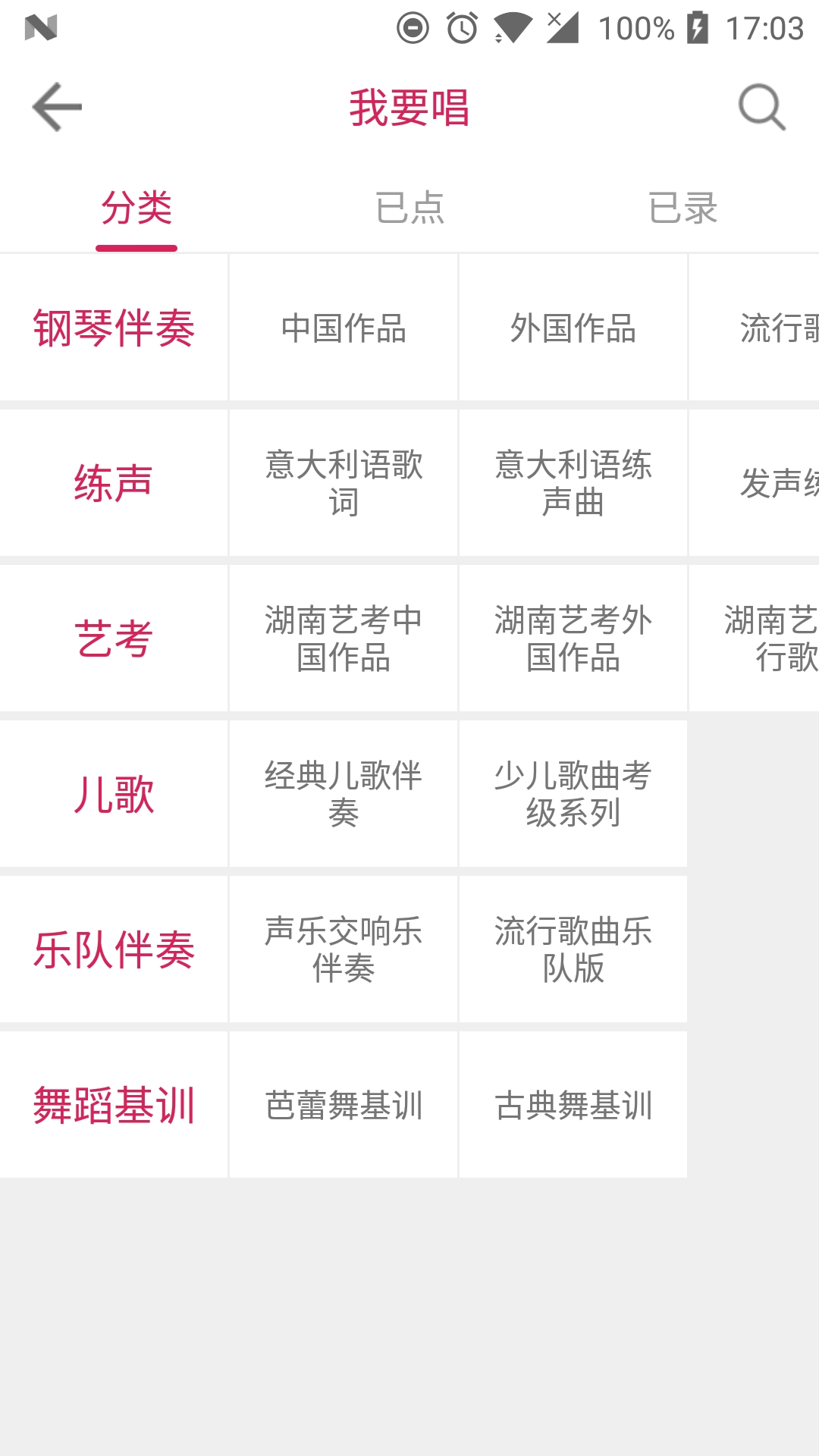The height and width of the screenshot is (1456, 819).
Task: Open 古典舞基训 category
Action: tap(573, 1105)
